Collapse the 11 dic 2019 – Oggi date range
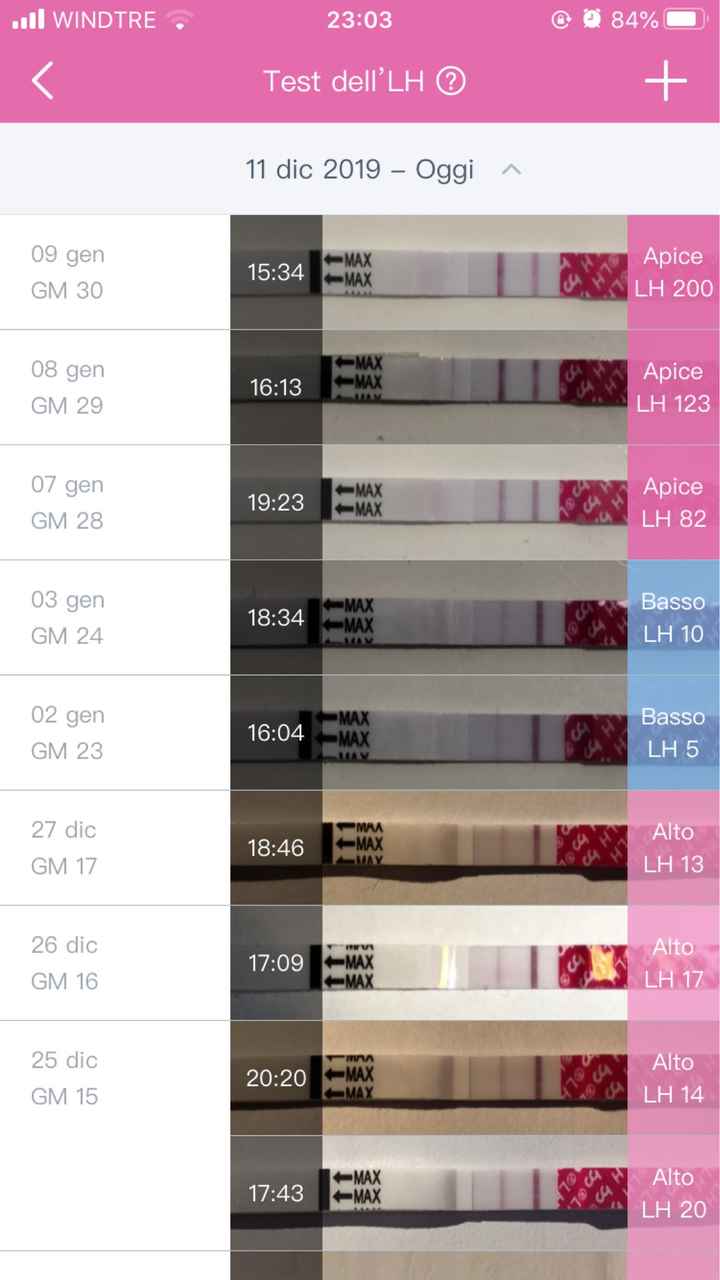The width and height of the screenshot is (720, 1280). 511,170
